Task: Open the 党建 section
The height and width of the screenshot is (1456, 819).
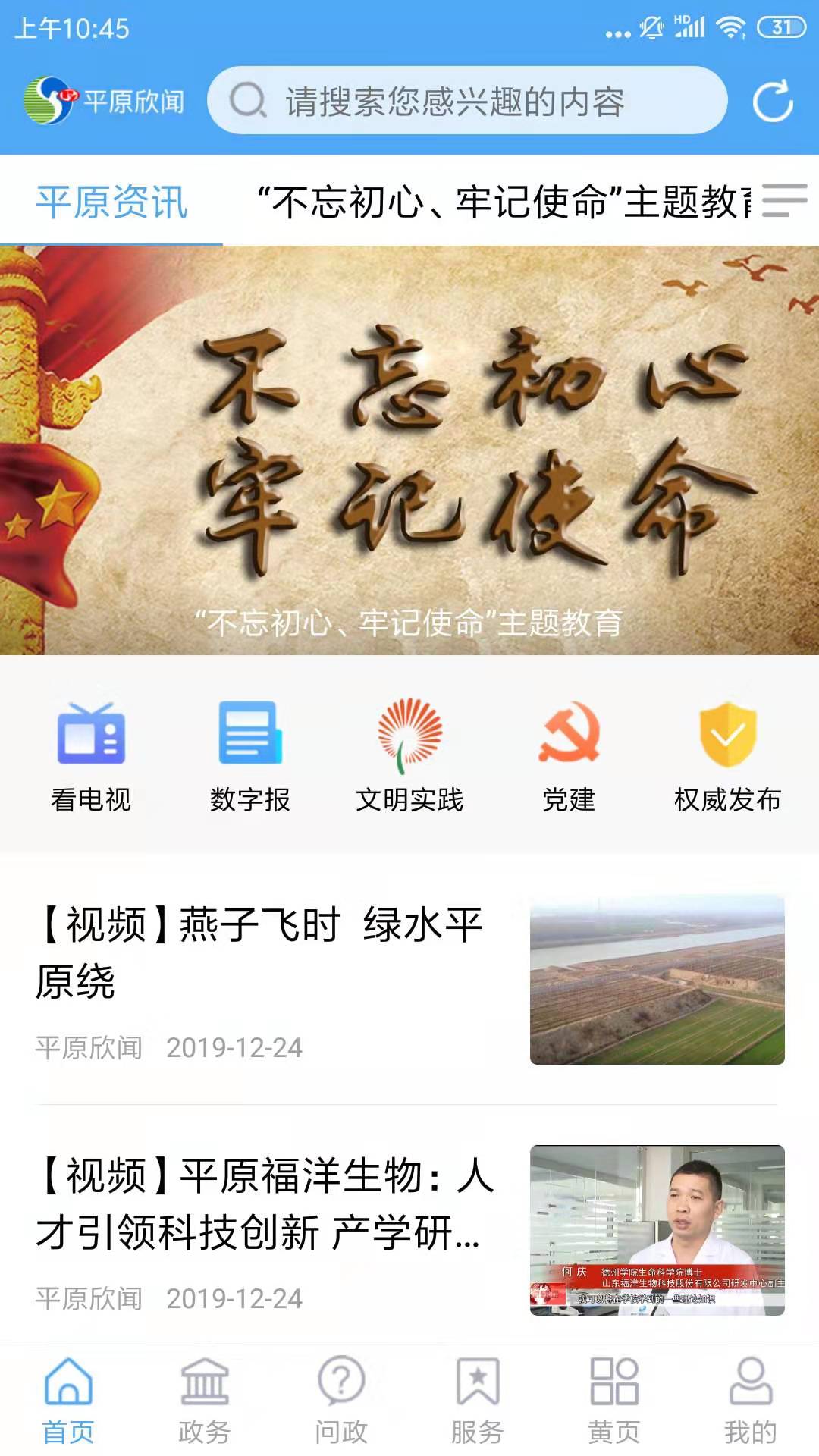Action: [569, 755]
